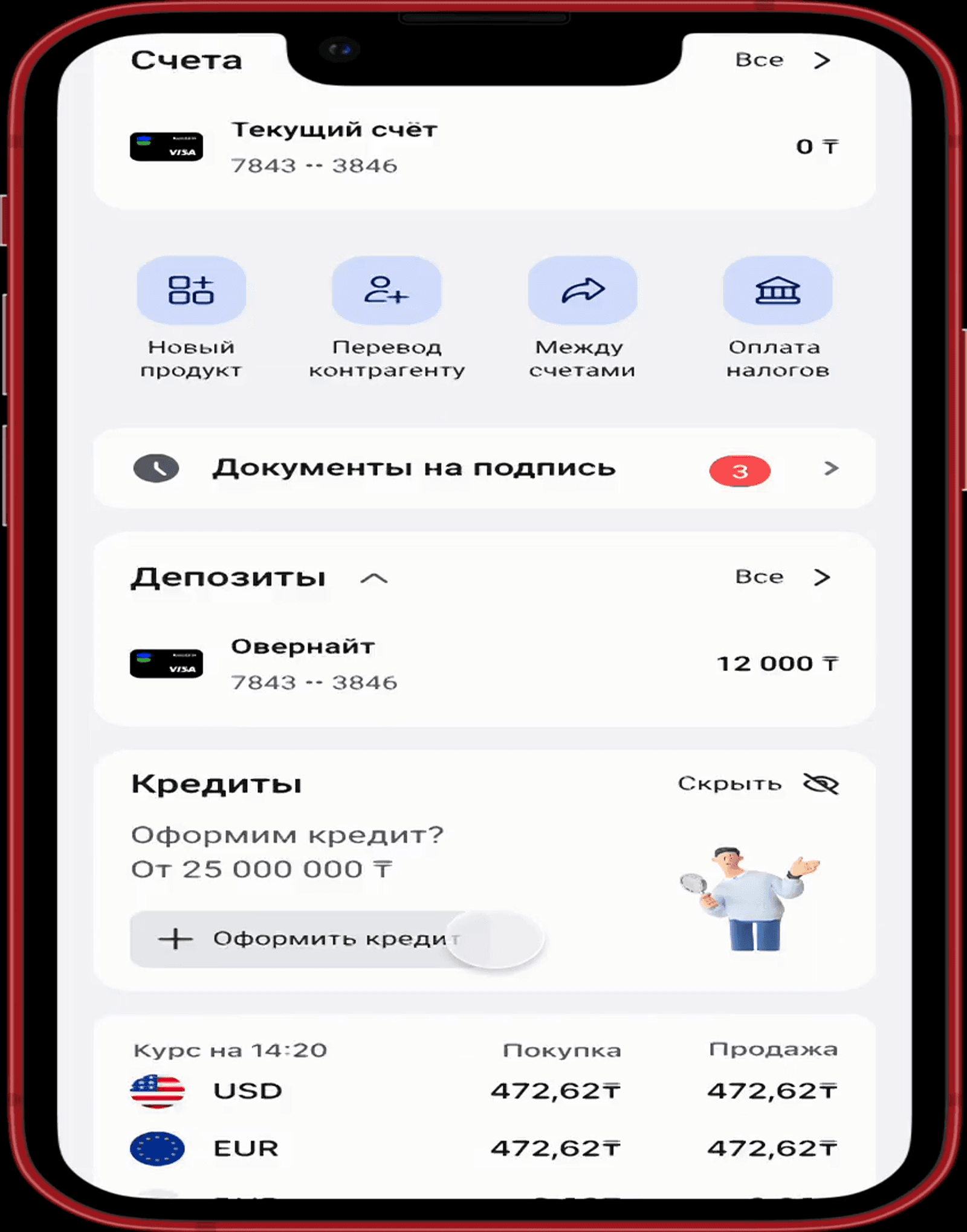Open all accounts via Все in Счета

coord(782,60)
